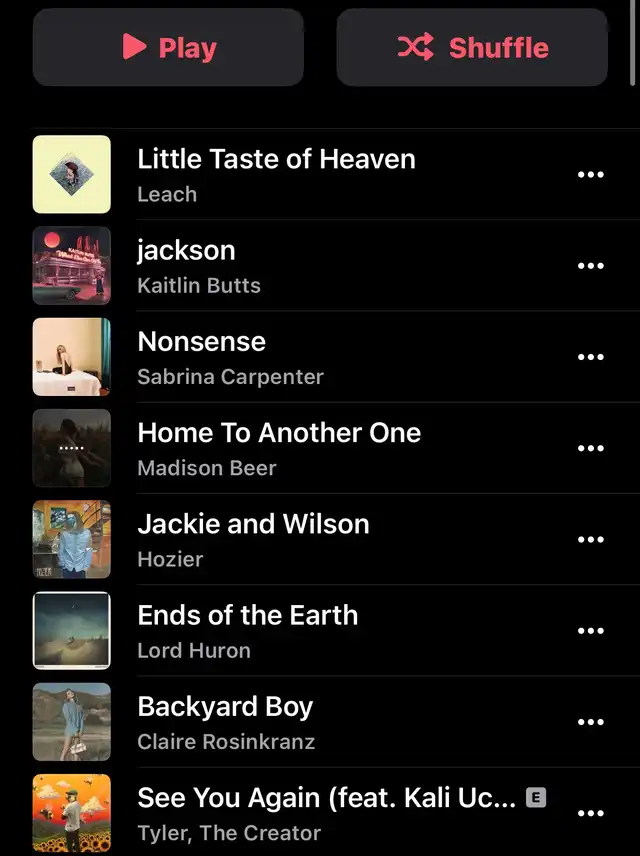Play See You Again by Tyler, The Creator
This screenshot has width=640, height=856.
(326, 813)
